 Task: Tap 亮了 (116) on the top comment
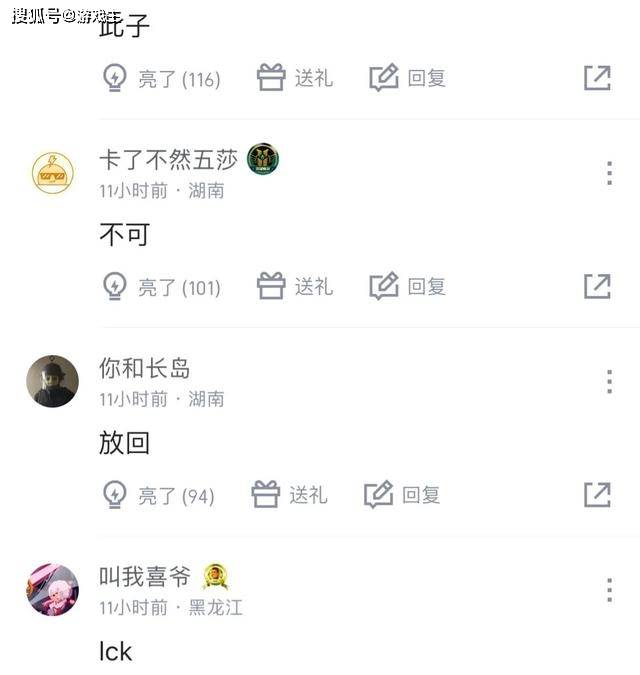click(161, 79)
